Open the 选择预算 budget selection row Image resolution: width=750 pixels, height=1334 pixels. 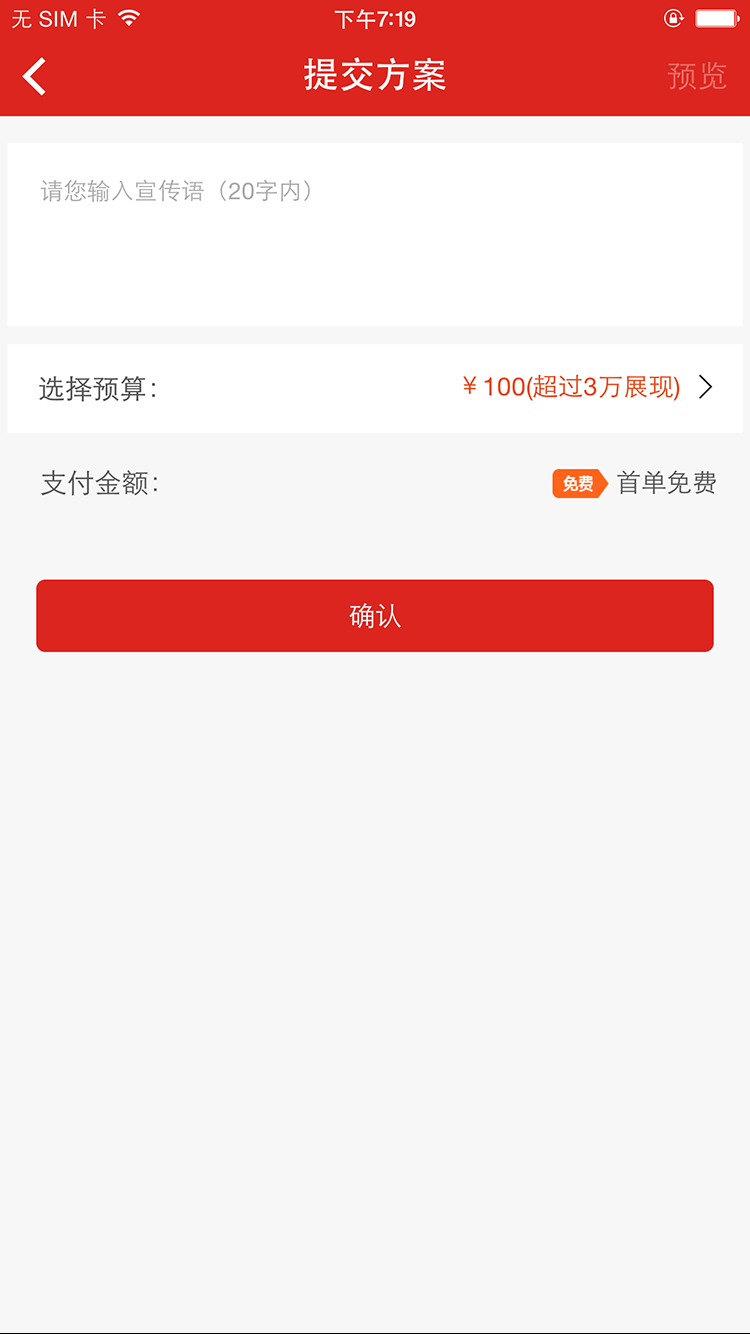click(x=374, y=388)
